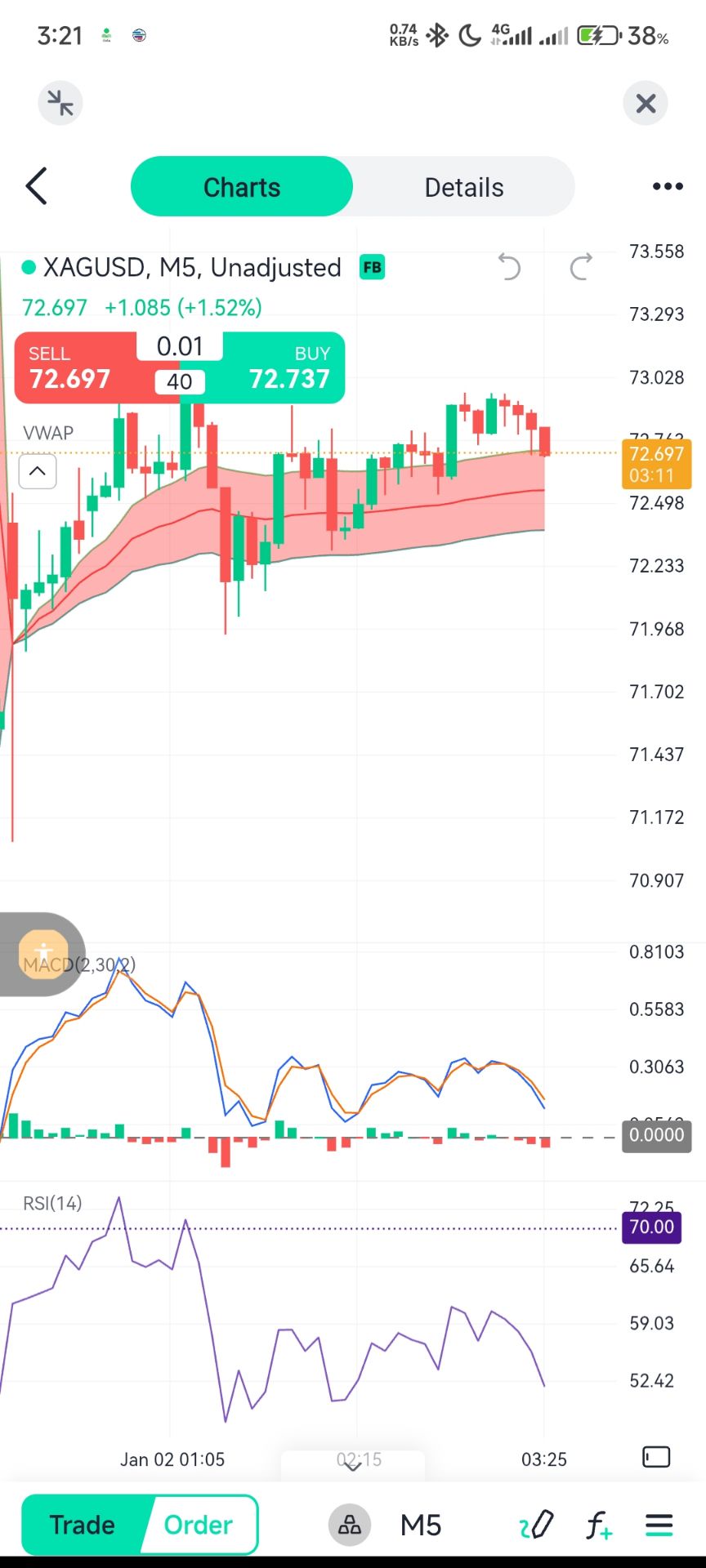Switch to the Order panel
706x1568 pixels.
pyautogui.click(x=199, y=1525)
